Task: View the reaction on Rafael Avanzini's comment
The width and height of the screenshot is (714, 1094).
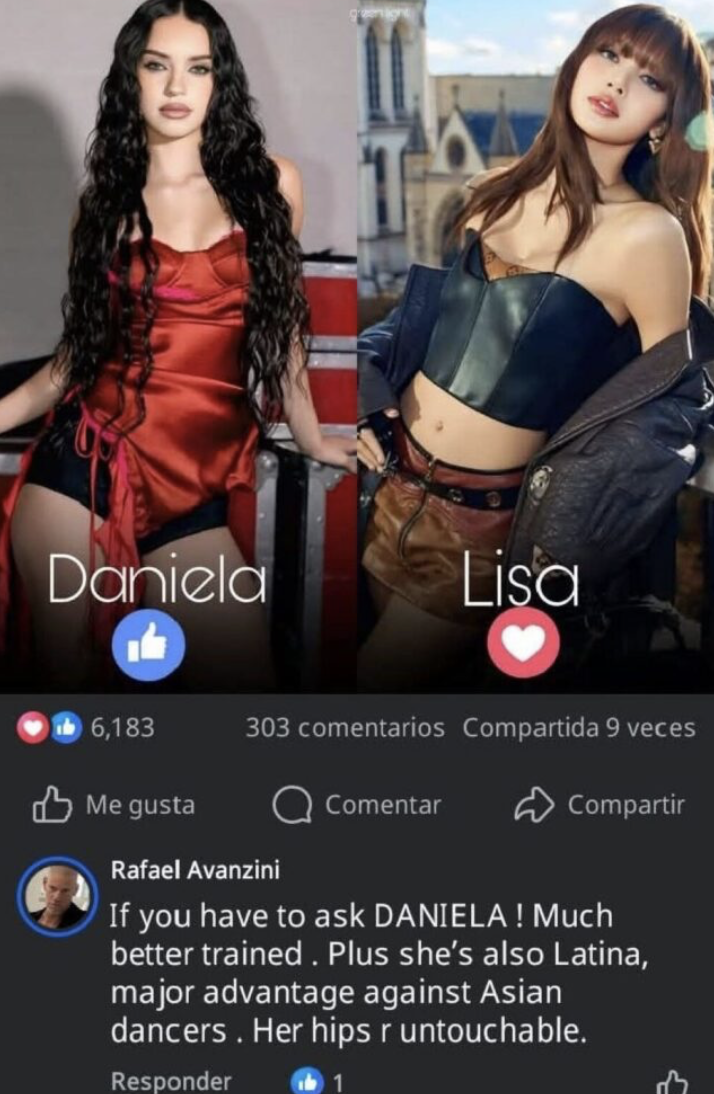Action: tap(317, 1080)
